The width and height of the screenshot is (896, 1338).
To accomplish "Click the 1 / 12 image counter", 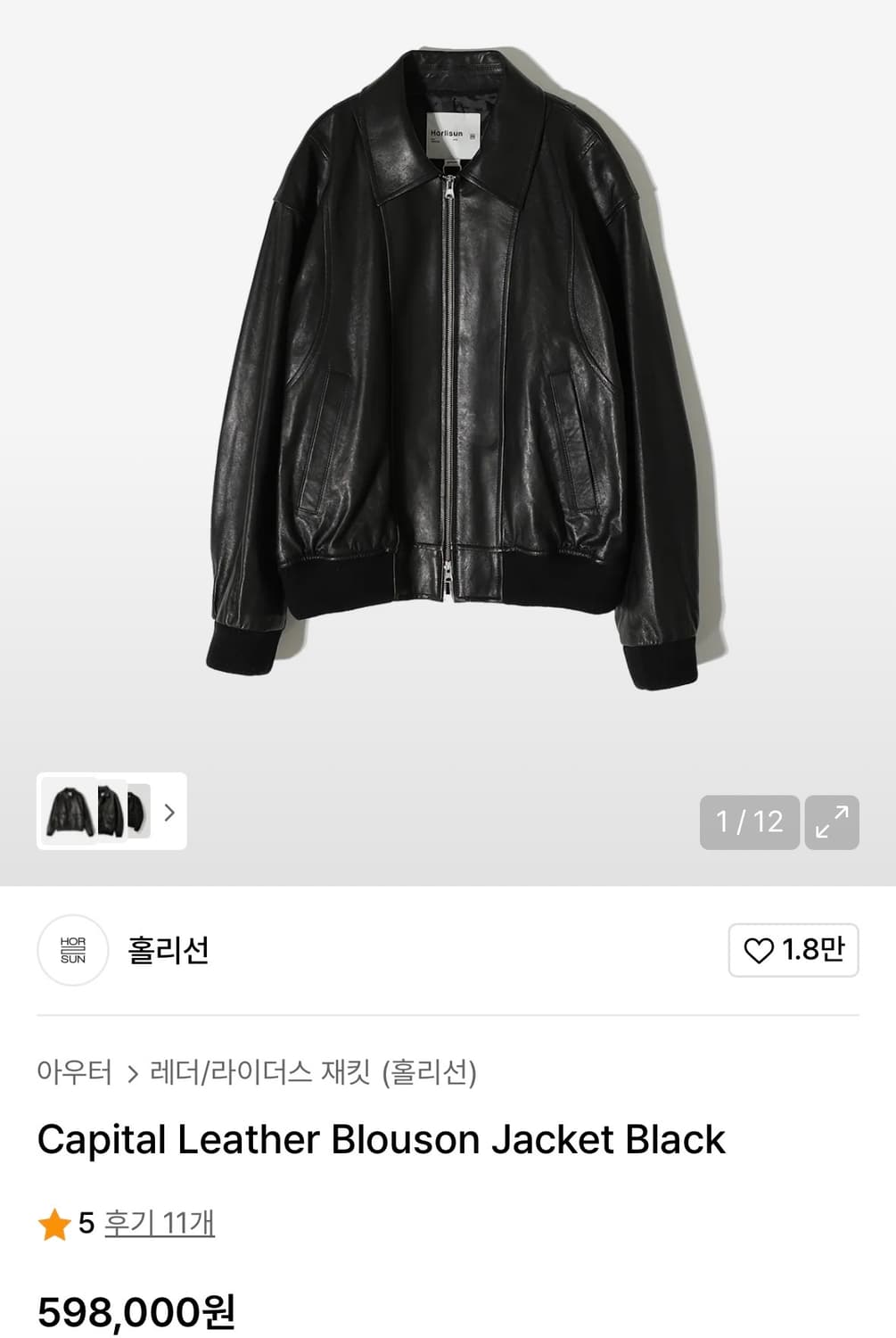I will (x=748, y=822).
